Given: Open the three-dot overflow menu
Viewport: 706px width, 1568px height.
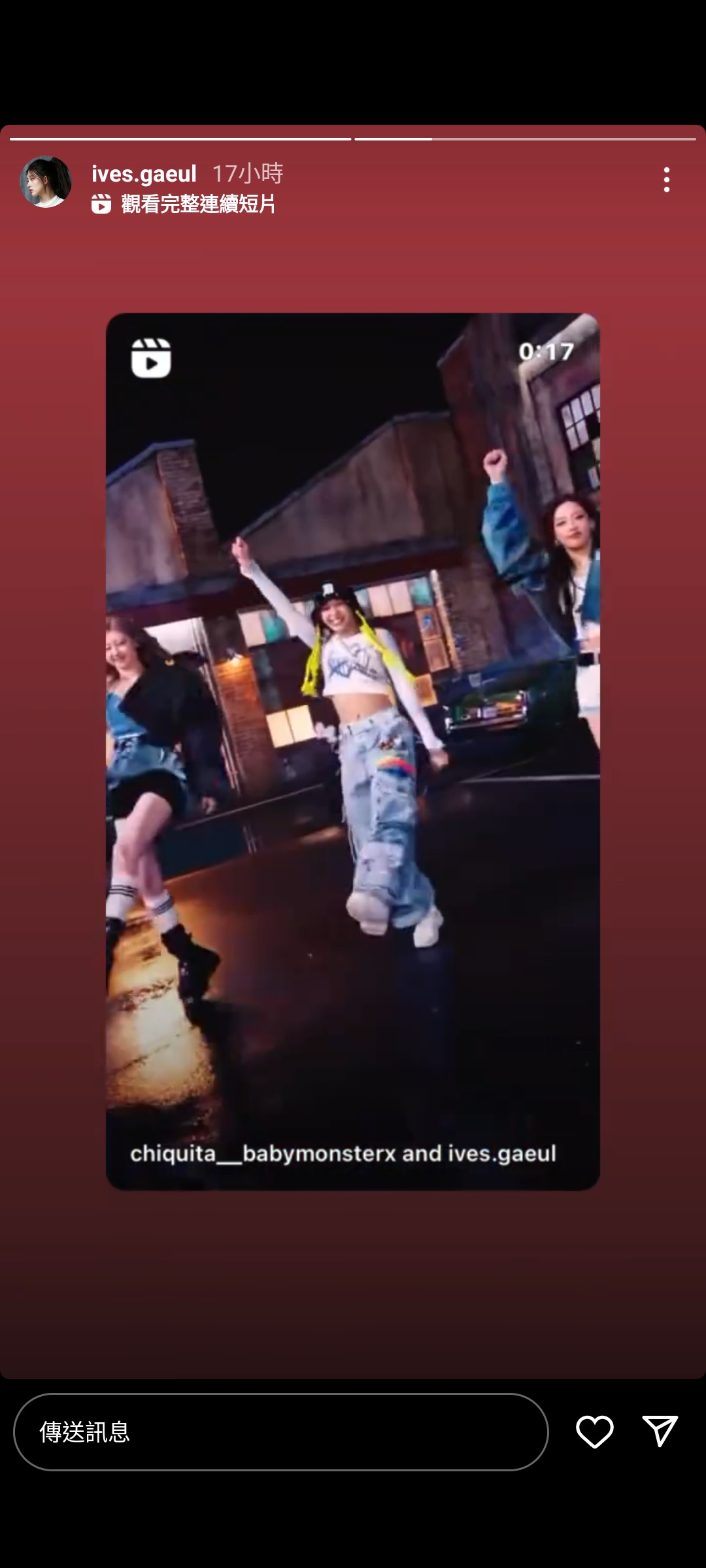Looking at the screenshot, I should (666, 180).
